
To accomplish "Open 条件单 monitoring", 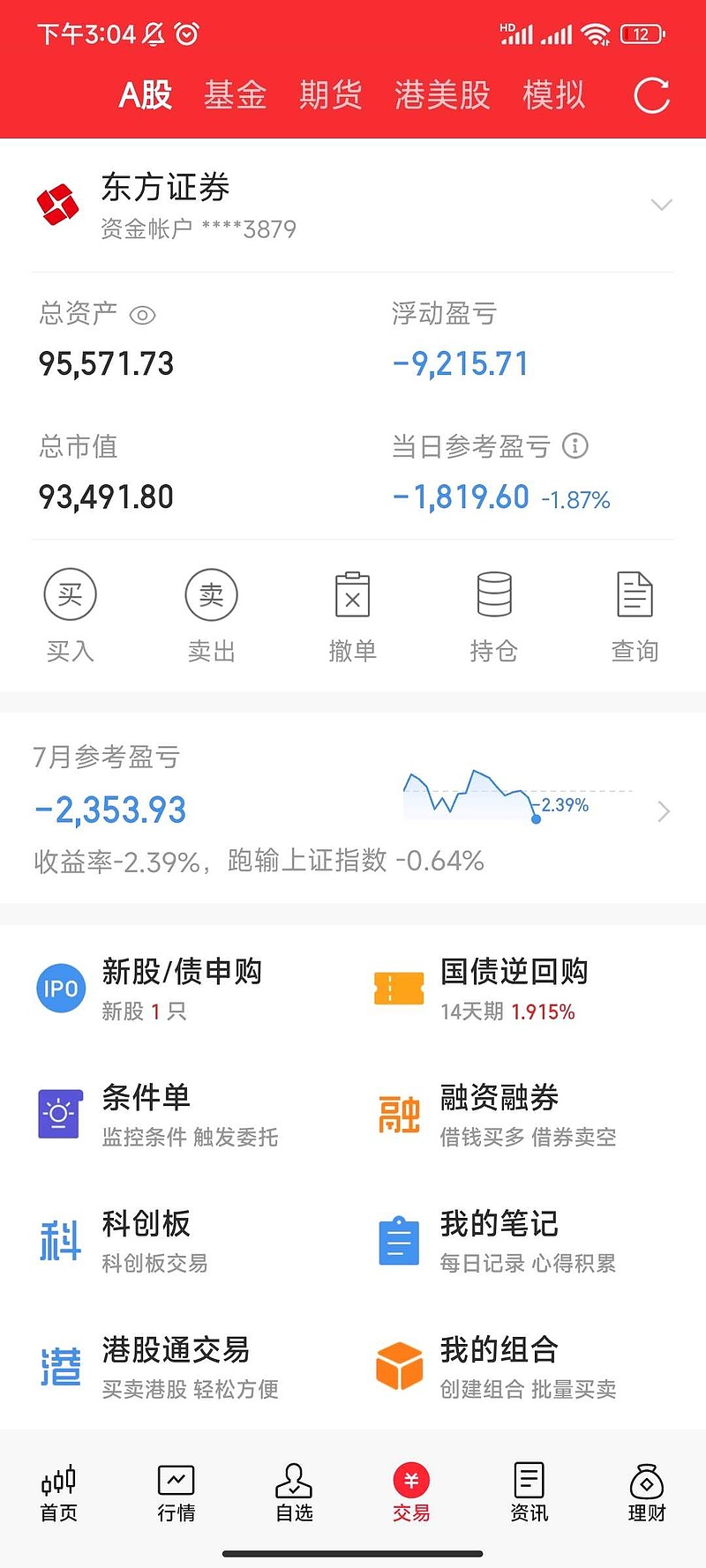I will pyautogui.click(x=159, y=1115).
